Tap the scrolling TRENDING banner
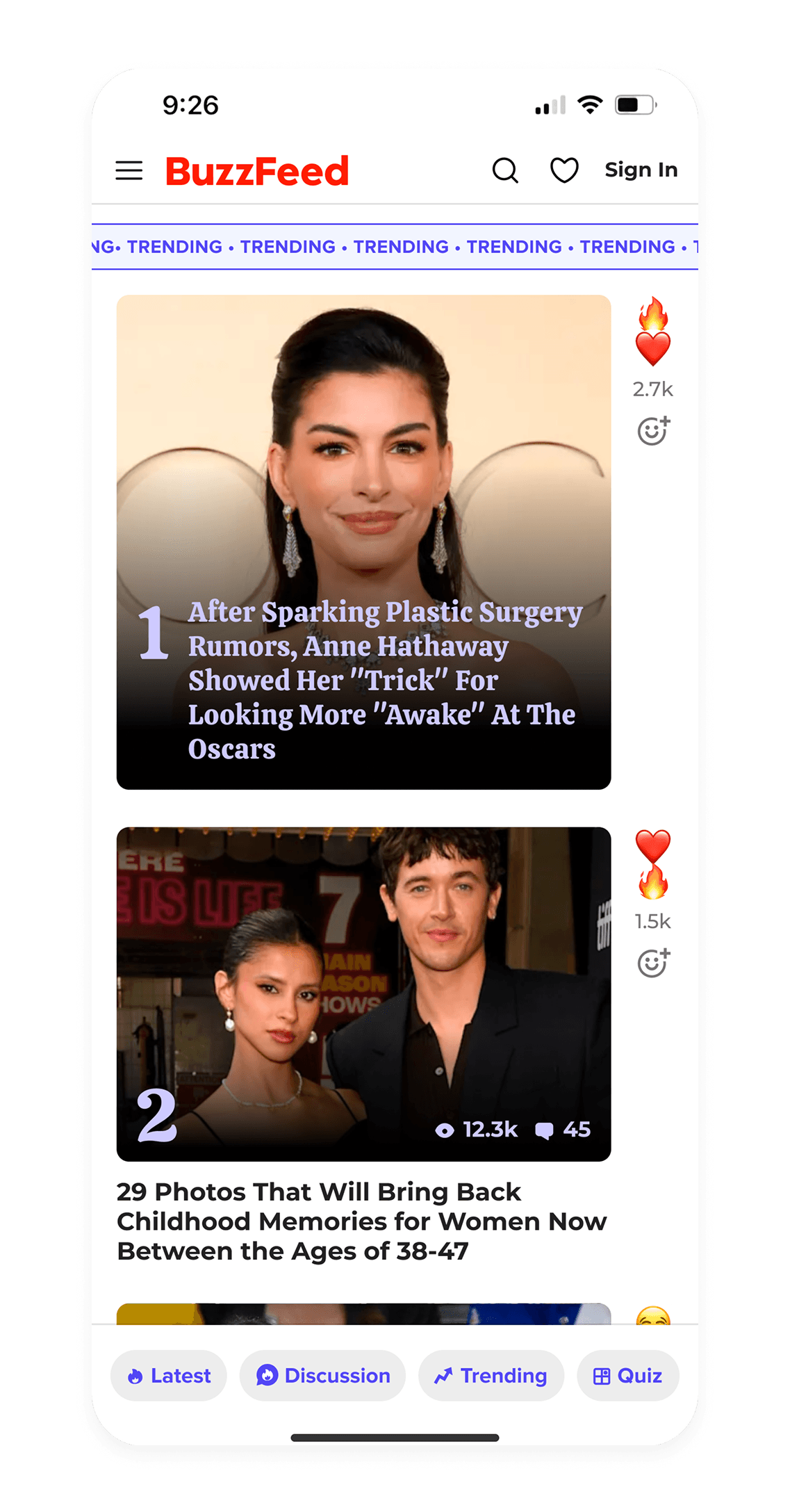790x1512 pixels. pyautogui.click(x=395, y=247)
